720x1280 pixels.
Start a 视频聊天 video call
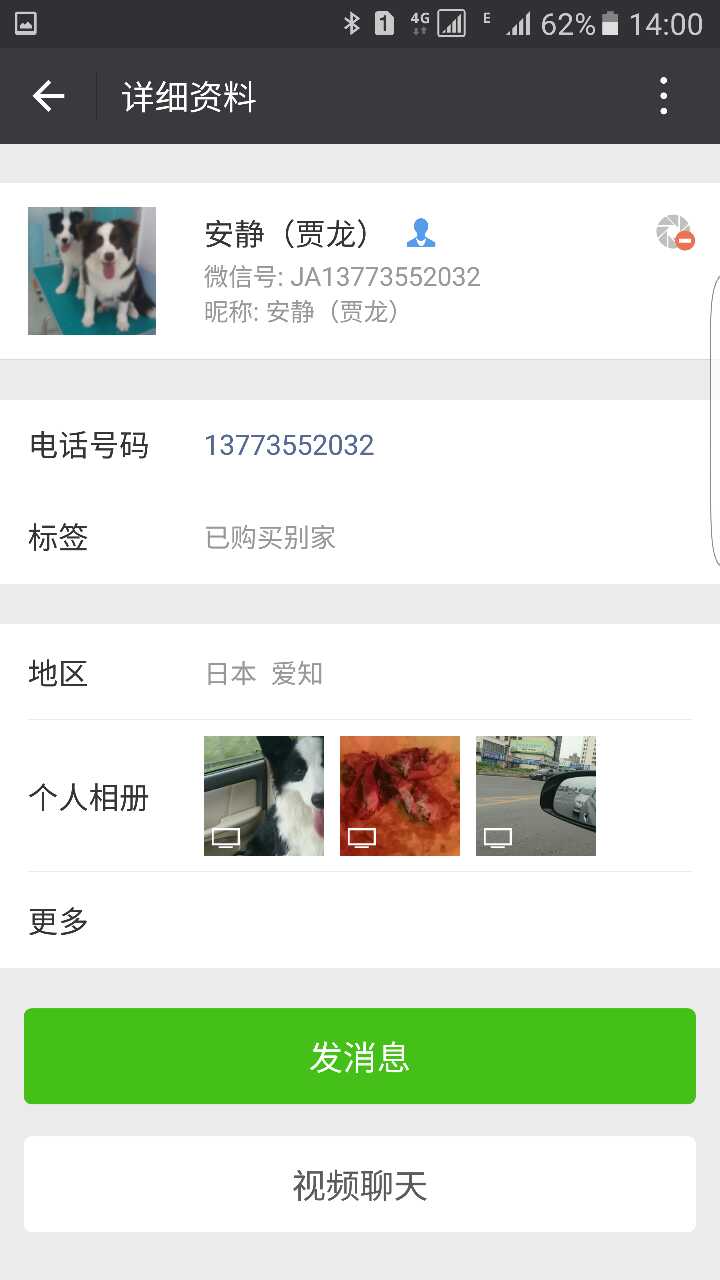click(360, 1184)
